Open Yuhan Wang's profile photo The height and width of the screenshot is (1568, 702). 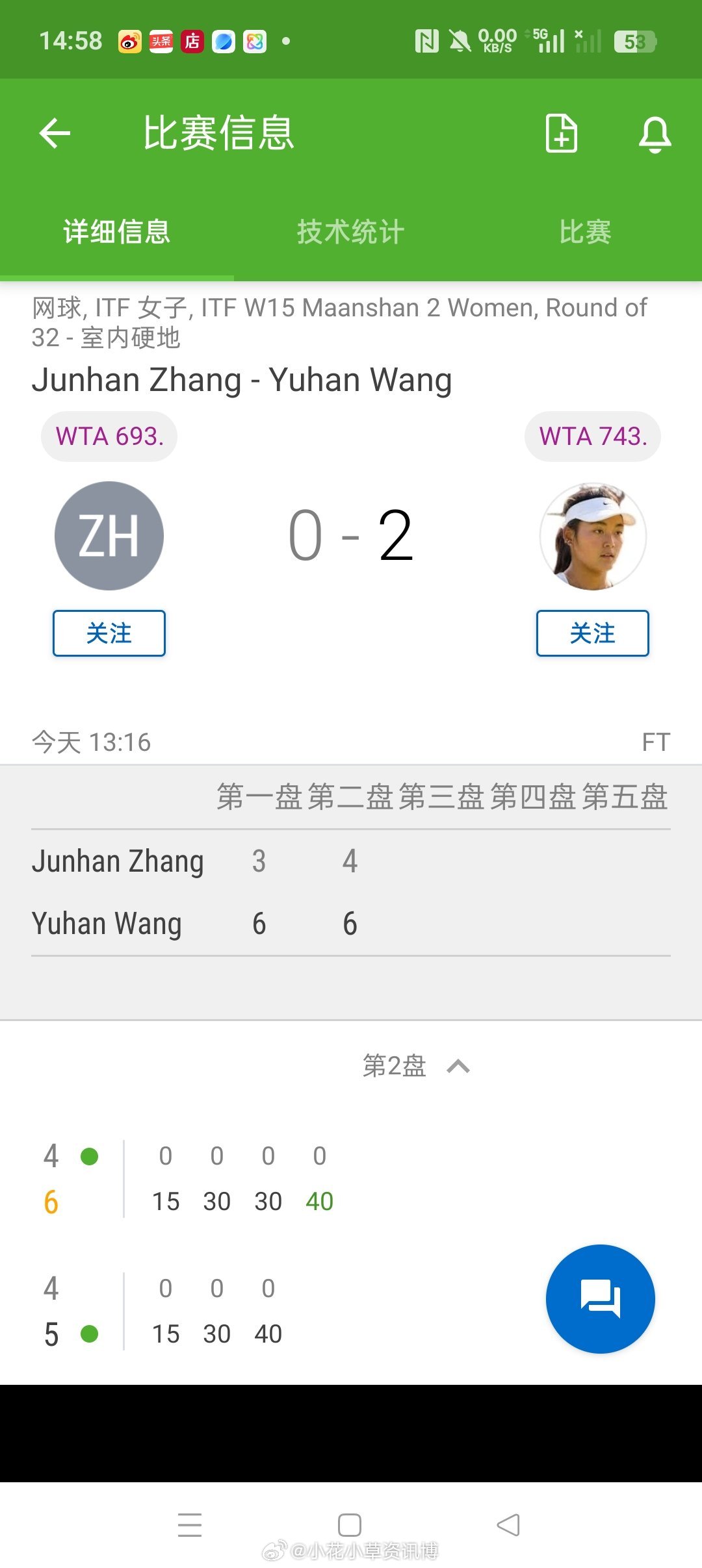tap(593, 536)
